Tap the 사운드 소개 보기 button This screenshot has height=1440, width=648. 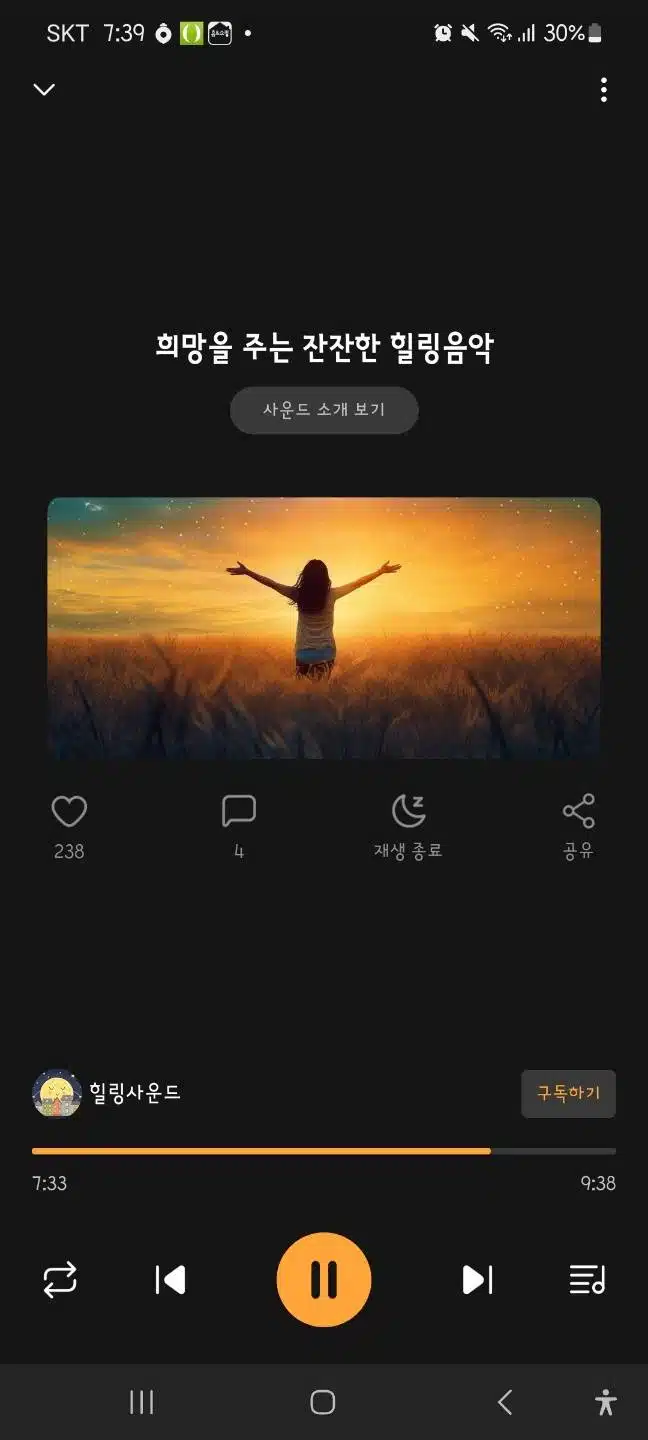tap(324, 410)
